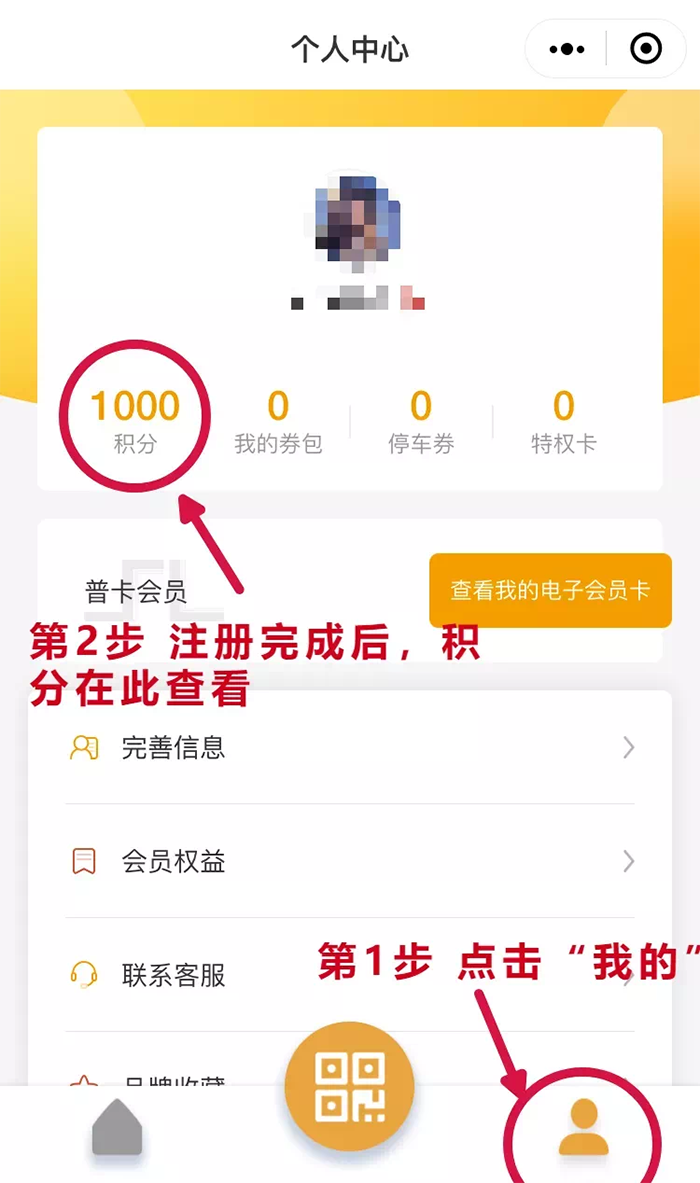The image size is (700, 1183).
Task: Open the QR code scanner button
Action: 349,1085
